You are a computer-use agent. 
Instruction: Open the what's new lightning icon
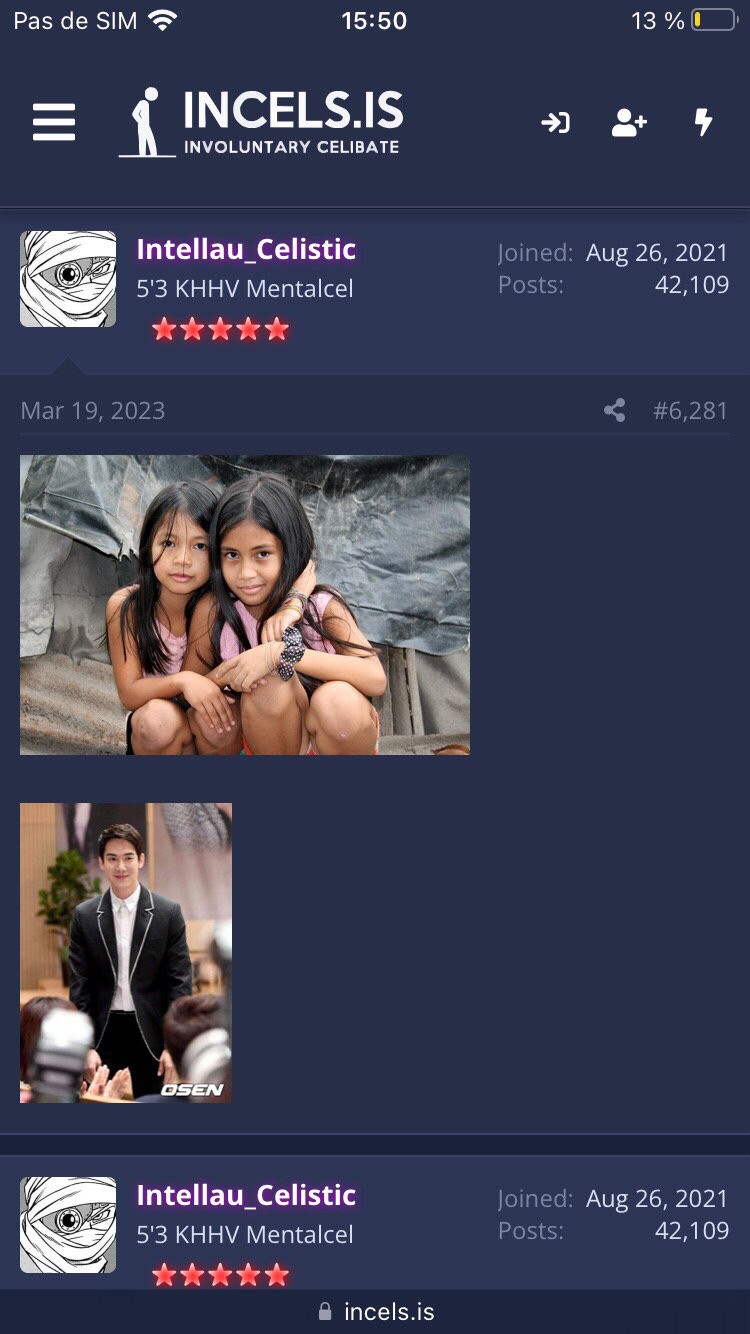[704, 123]
